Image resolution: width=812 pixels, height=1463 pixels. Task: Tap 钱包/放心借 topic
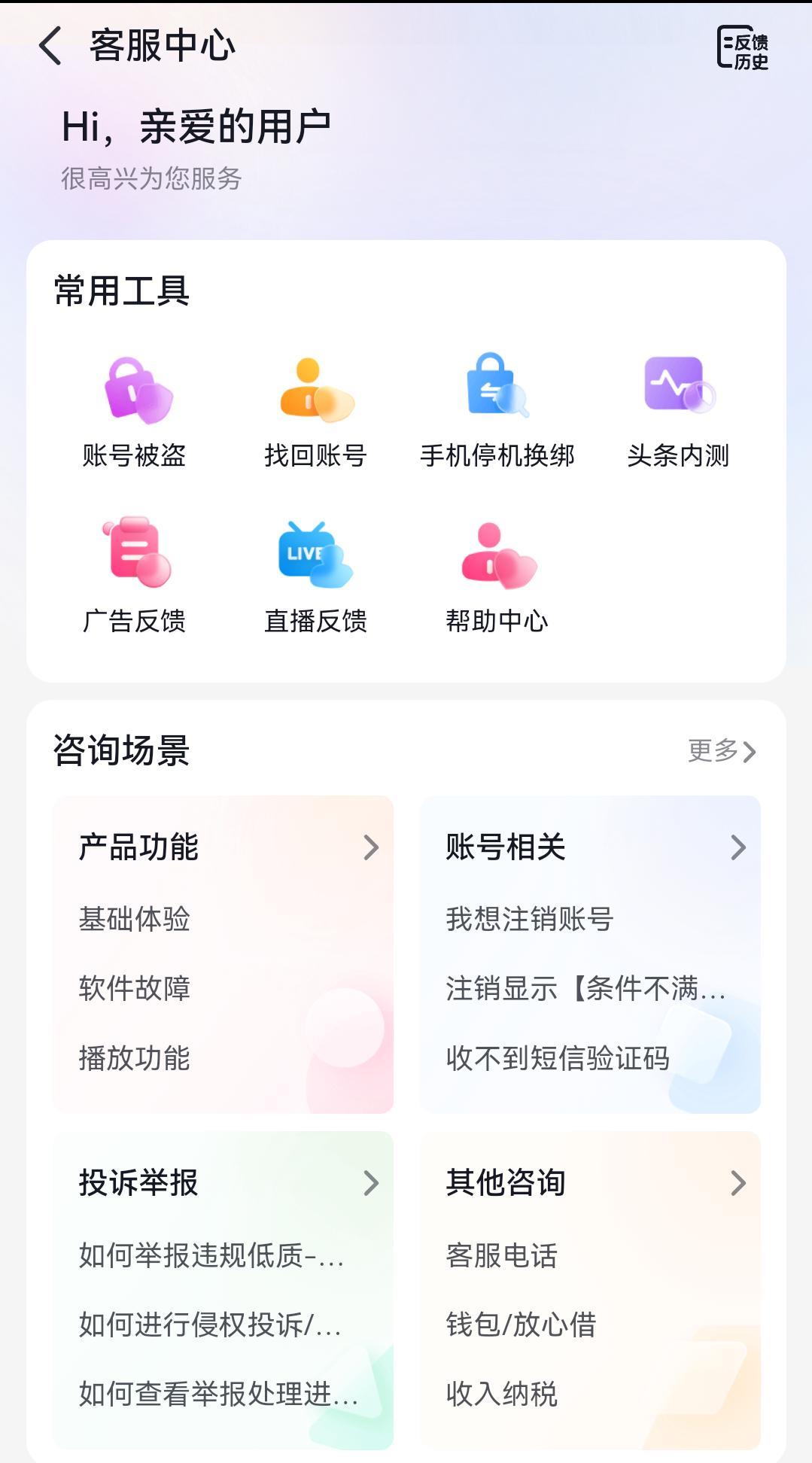[x=521, y=1325]
